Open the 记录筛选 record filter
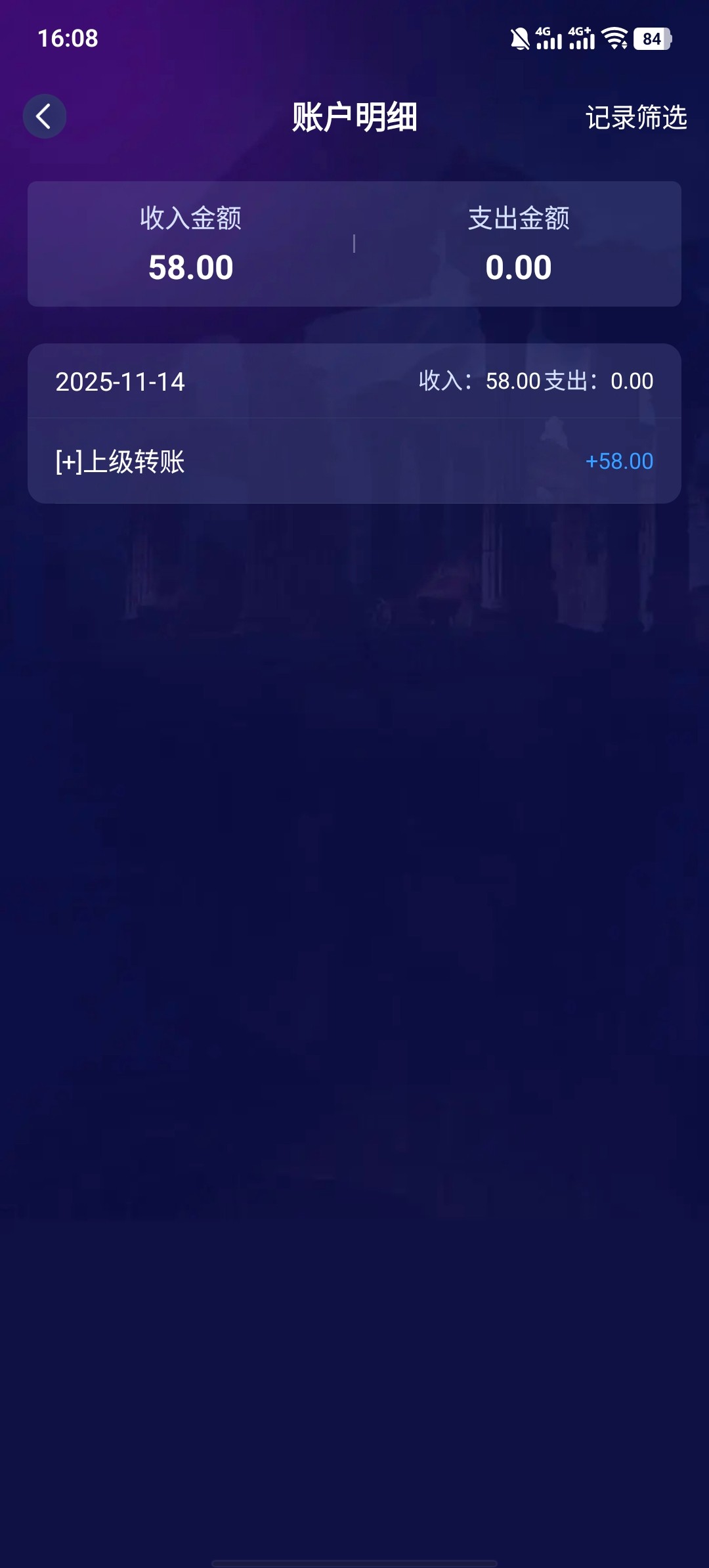 pos(635,118)
